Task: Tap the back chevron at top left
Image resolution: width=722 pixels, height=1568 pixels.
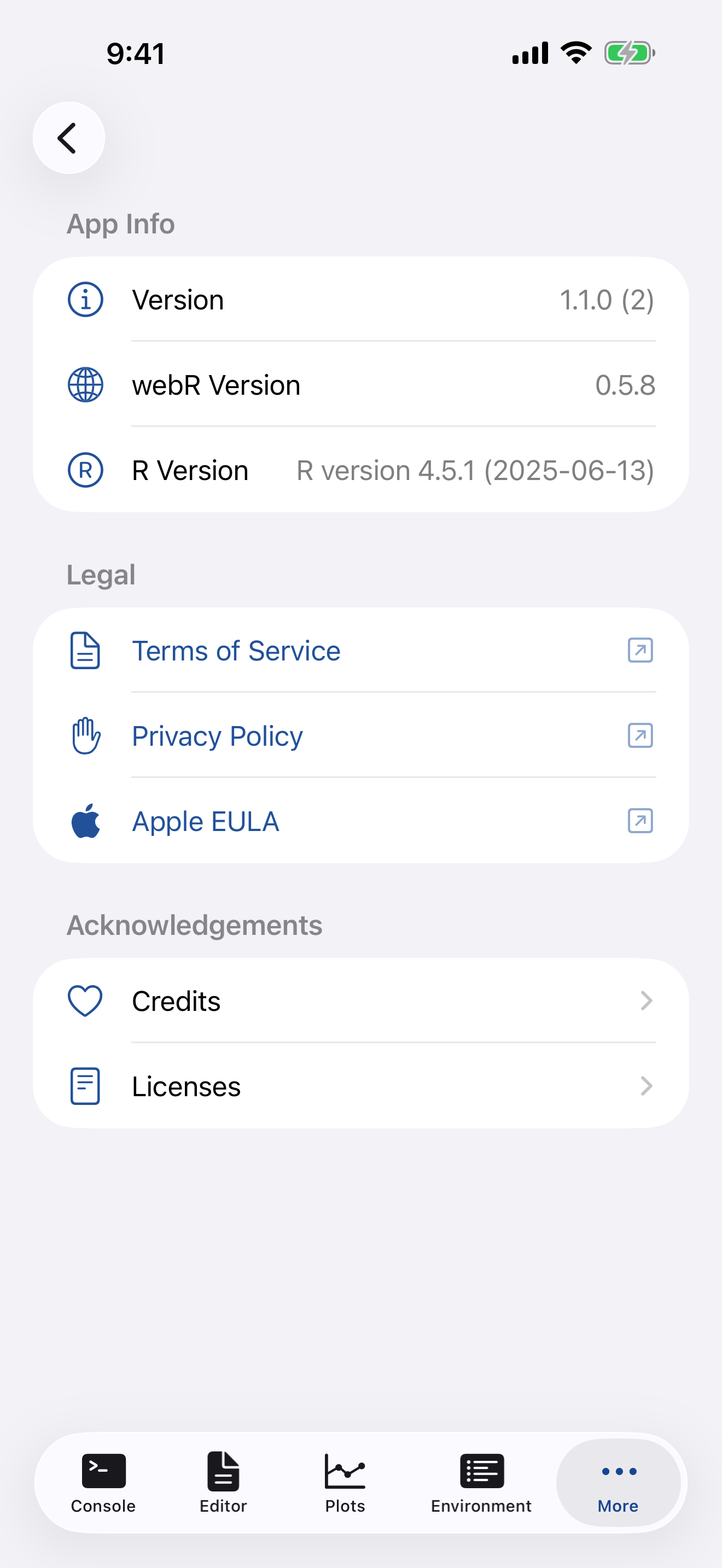Action: [68, 138]
